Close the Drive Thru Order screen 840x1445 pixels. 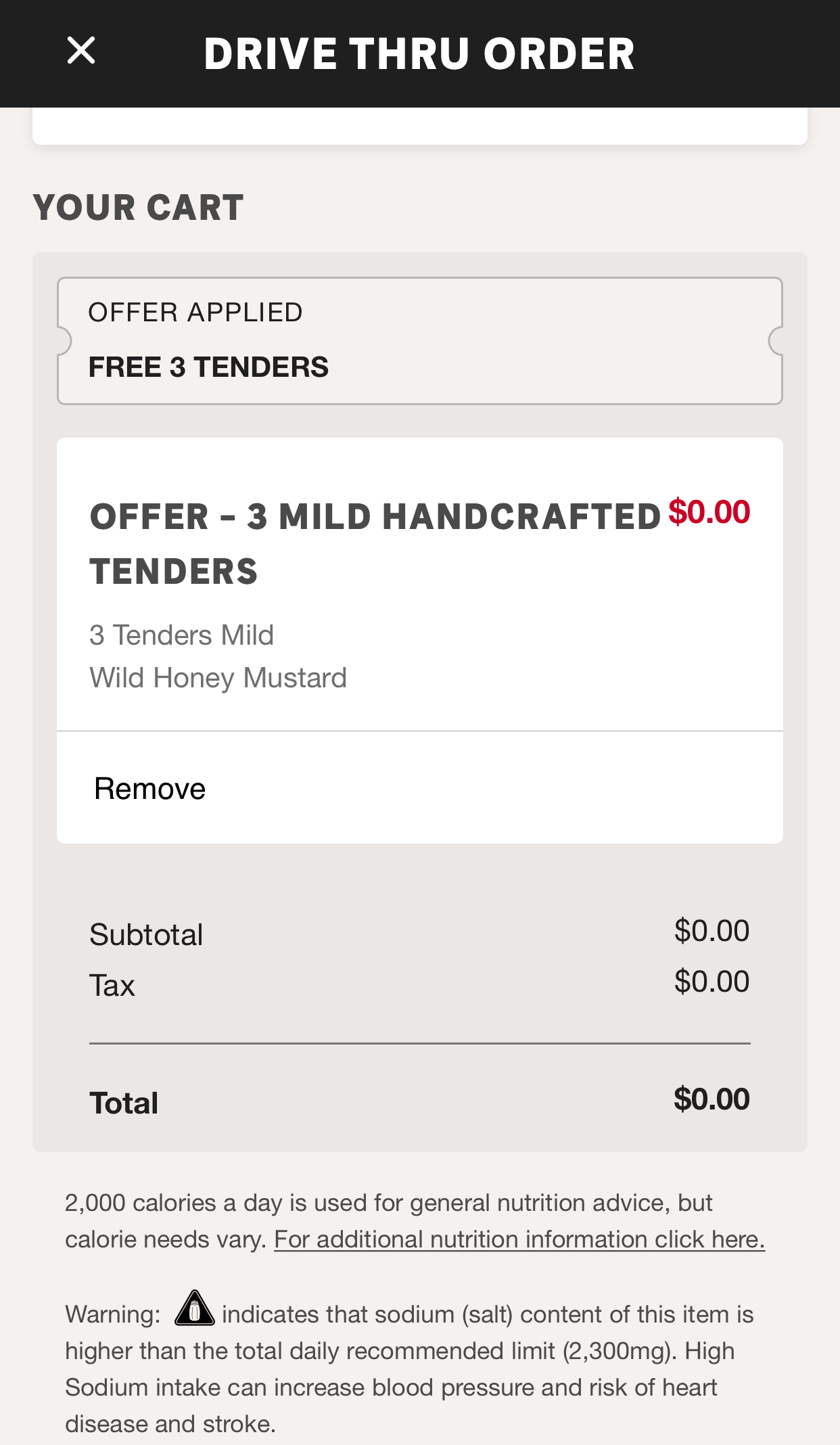(x=81, y=51)
